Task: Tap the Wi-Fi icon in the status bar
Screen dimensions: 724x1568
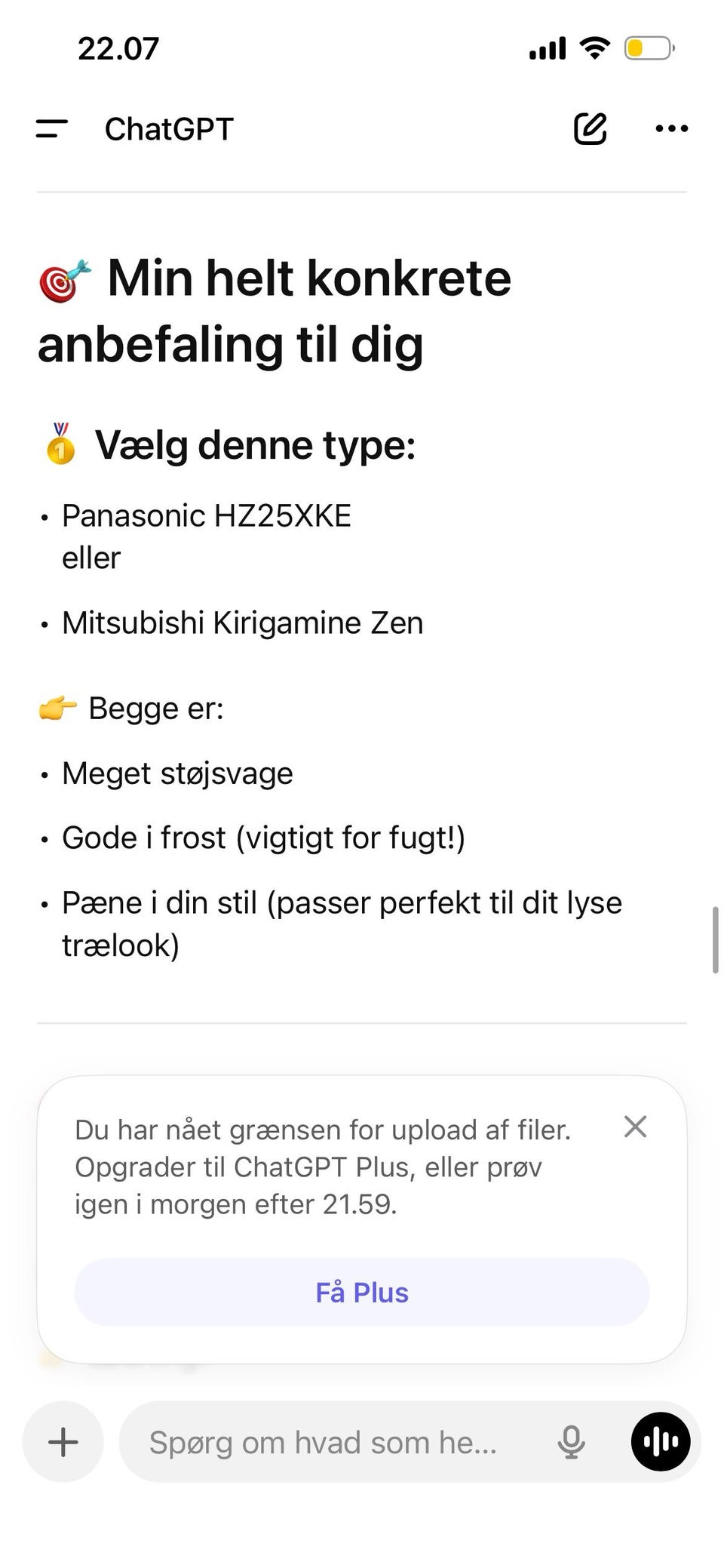Action: pyautogui.click(x=594, y=47)
